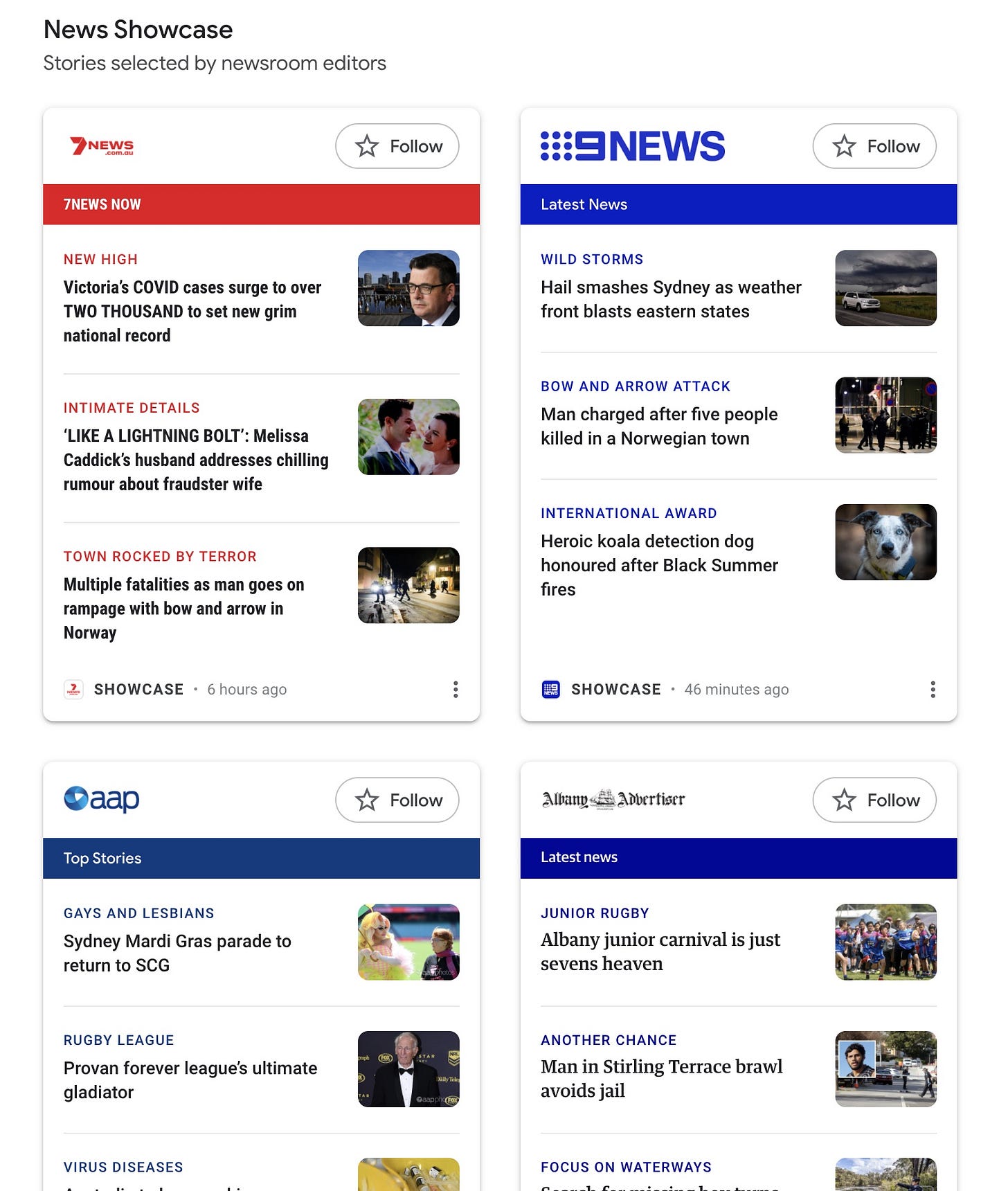Open the 7NEWS NOW red banner
1008x1191 pixels.
click(x=261, y=204)
